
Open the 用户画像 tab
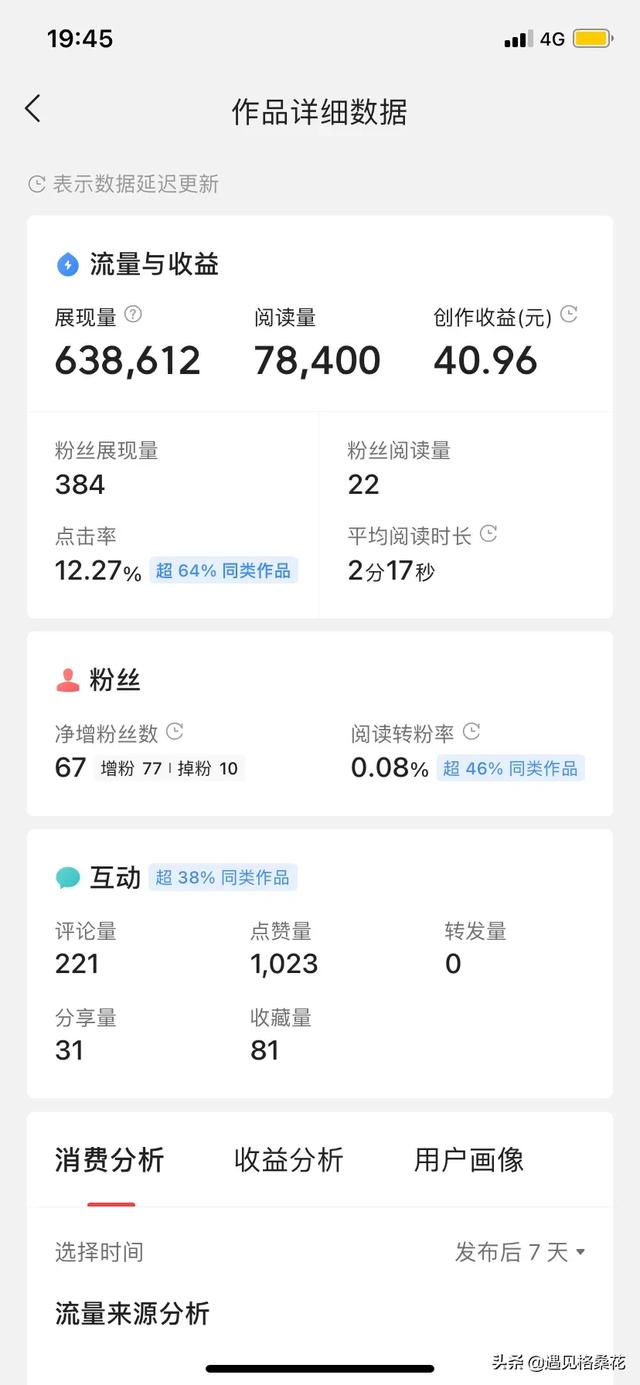tap(469, 1160)
